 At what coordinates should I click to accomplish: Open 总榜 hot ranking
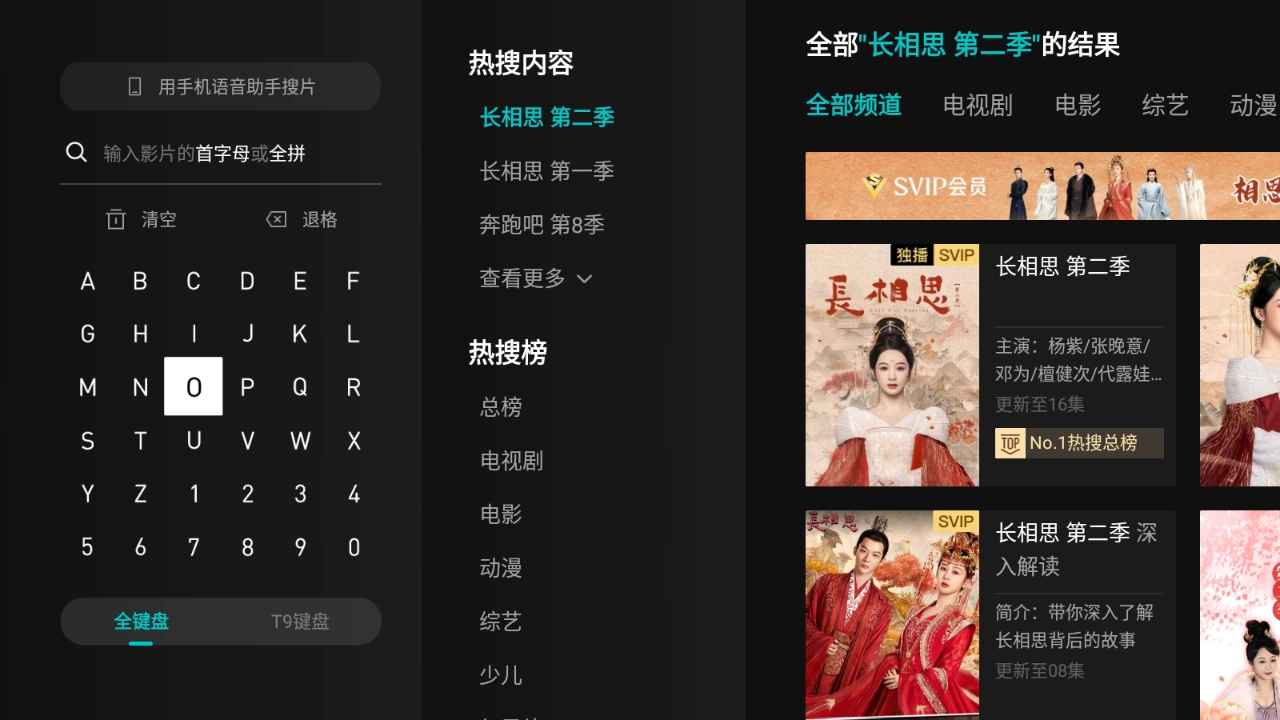[501, 407]
